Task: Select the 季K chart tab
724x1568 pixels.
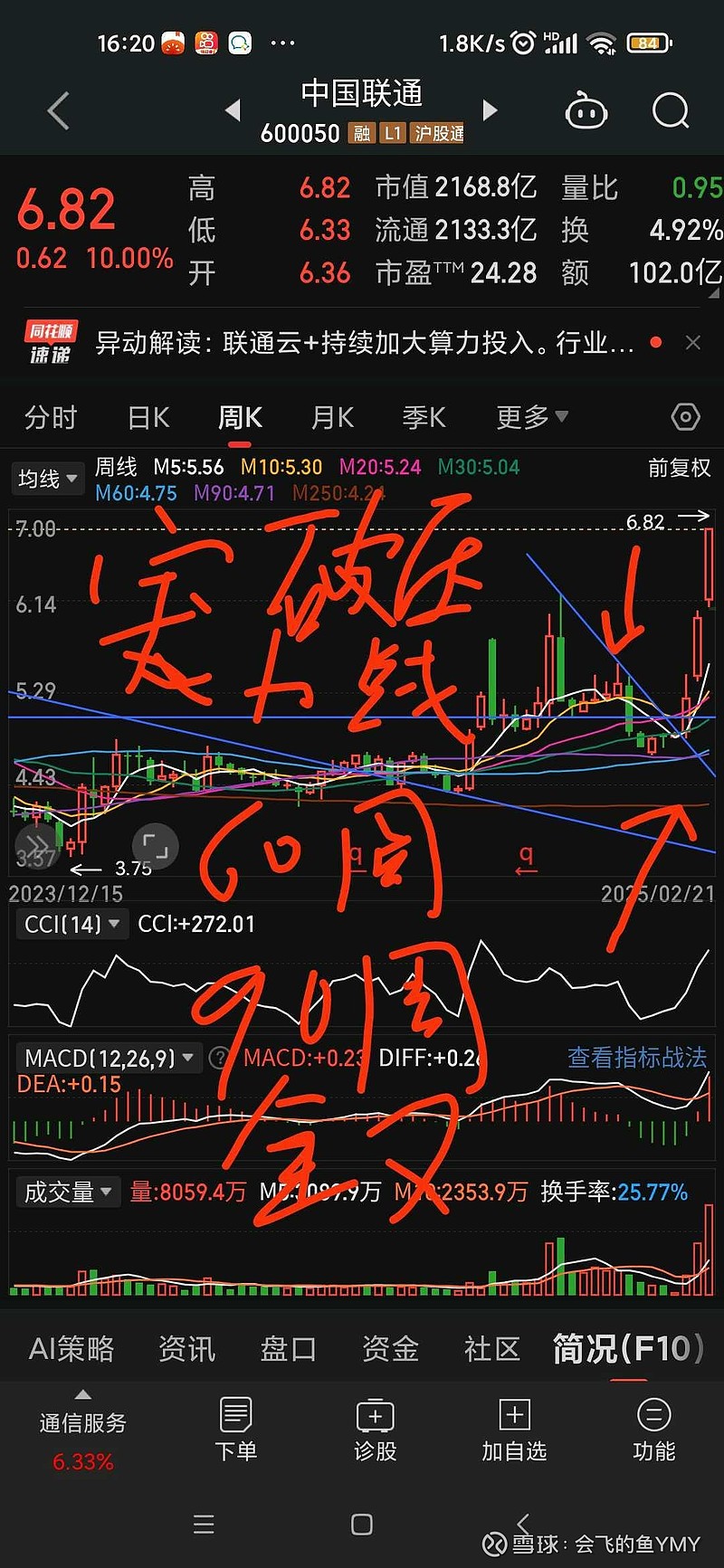Action: [x=424, y=417]
